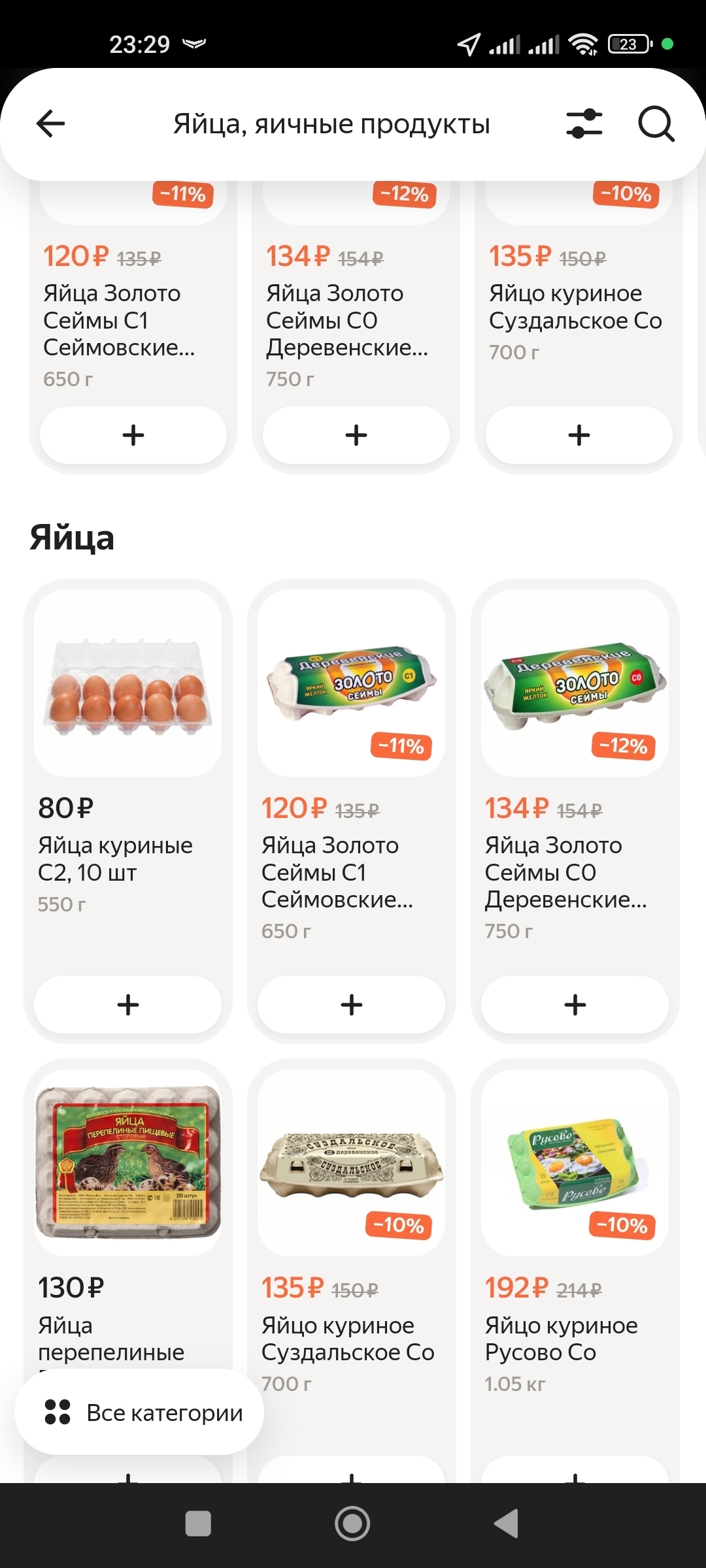The height and width of the screenshot is (1568, 706).
Task: View the Яйца перепелиные product for 130 ₽
Action: (128, 1163)
